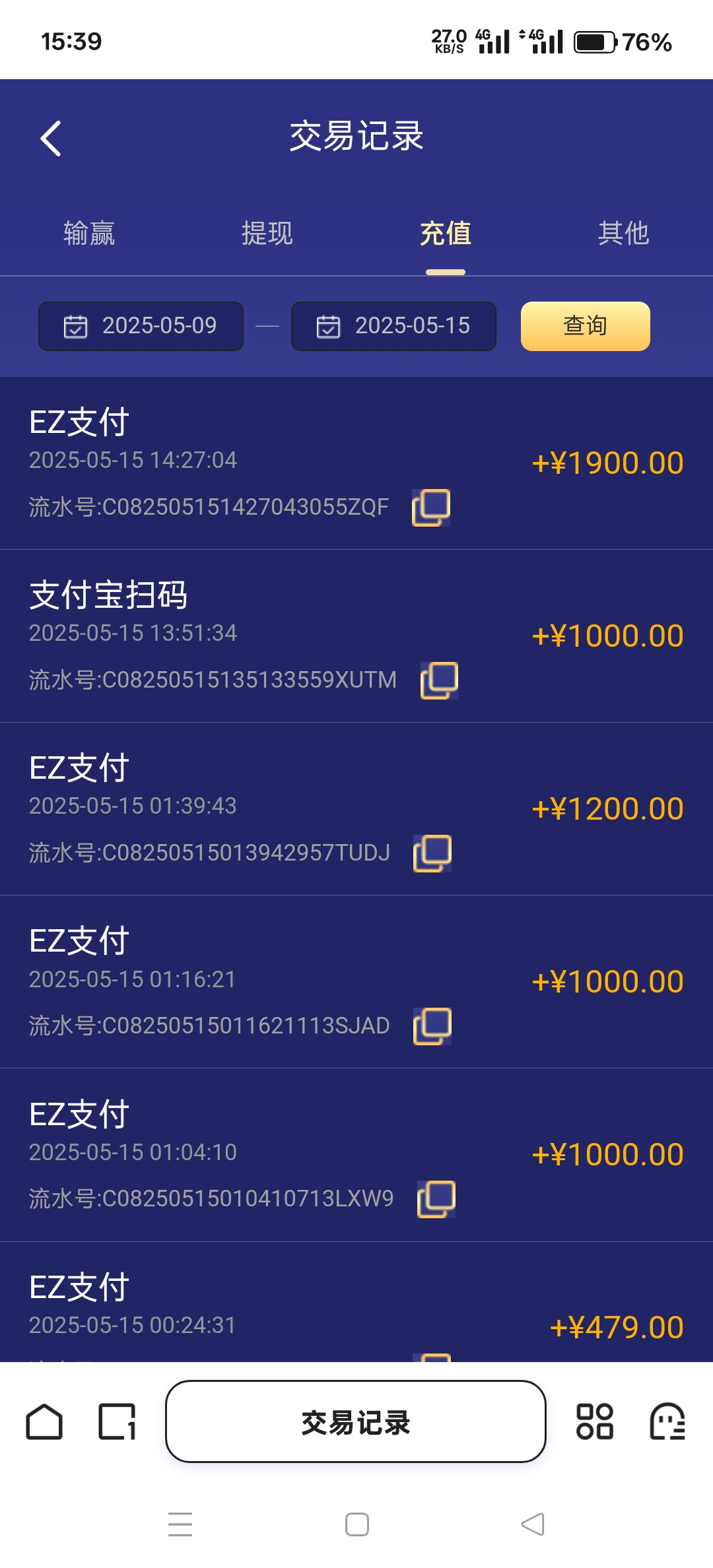Tap the calendar icon beside 2025-05-09
Image resolution: width=713 pixels, height=1568 pixels.
click(x=75, y=325)
